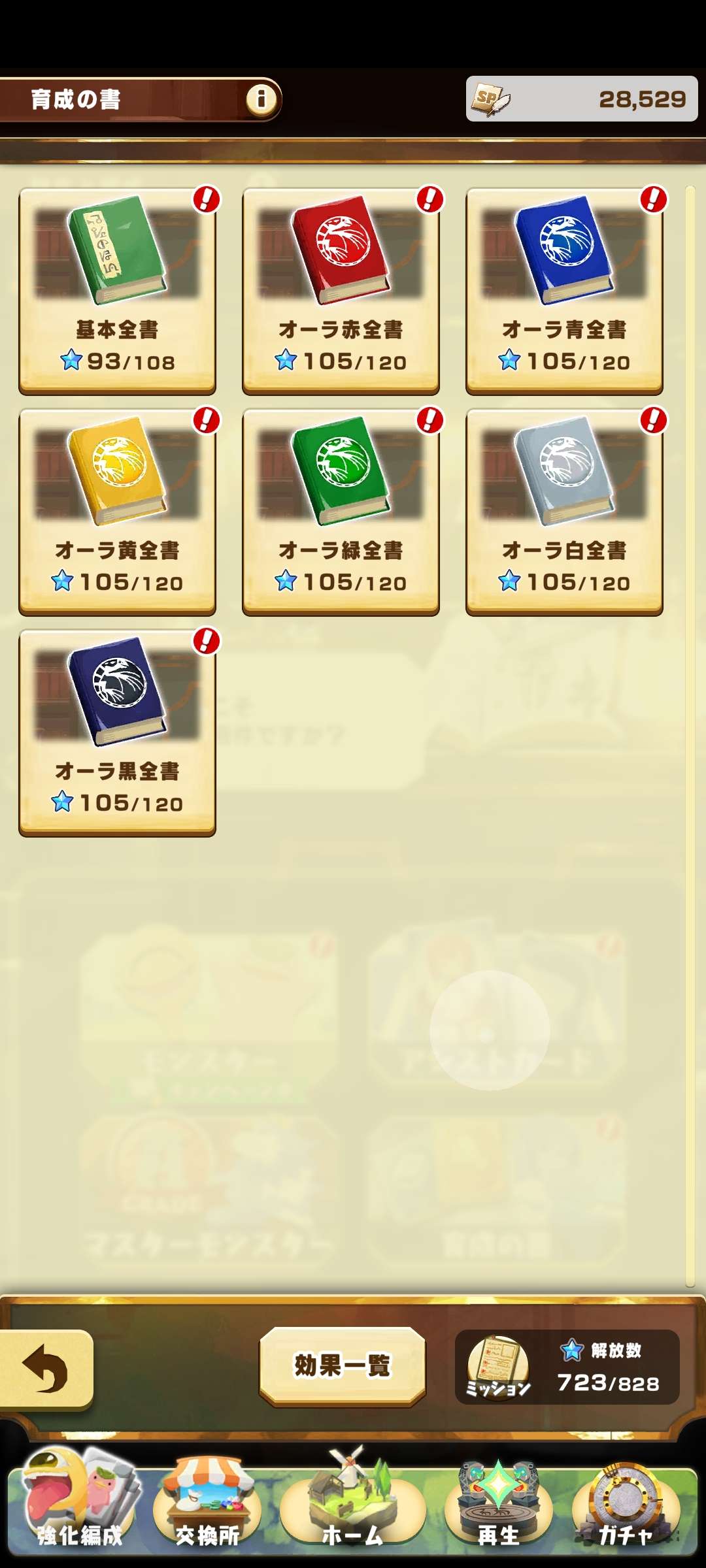Go to the ホーム tab
The image size is (706, 1568).
[352, 1509]
